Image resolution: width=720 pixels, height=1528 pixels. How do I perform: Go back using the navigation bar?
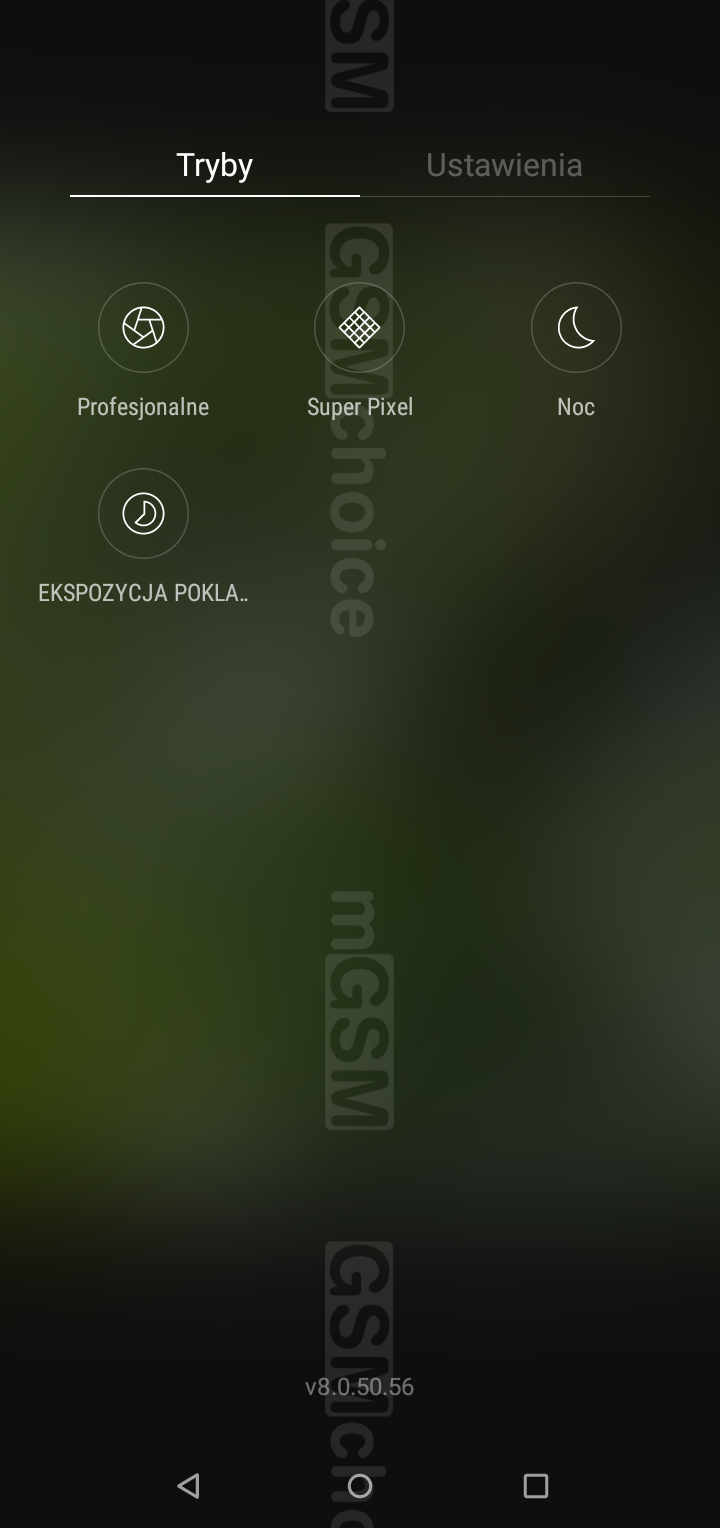[x=188, y=1485]
